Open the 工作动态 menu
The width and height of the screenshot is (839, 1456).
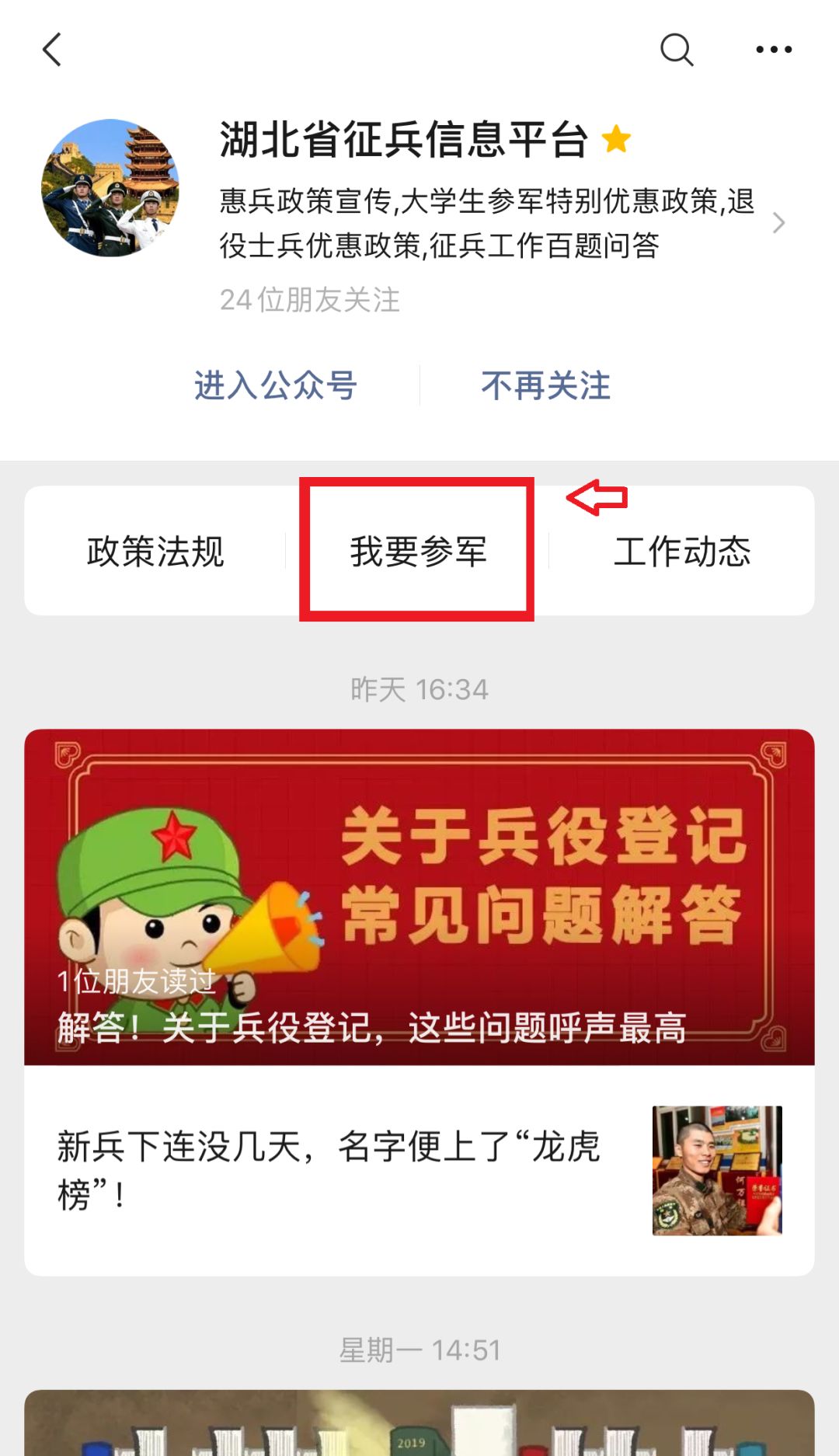[682, 552]
